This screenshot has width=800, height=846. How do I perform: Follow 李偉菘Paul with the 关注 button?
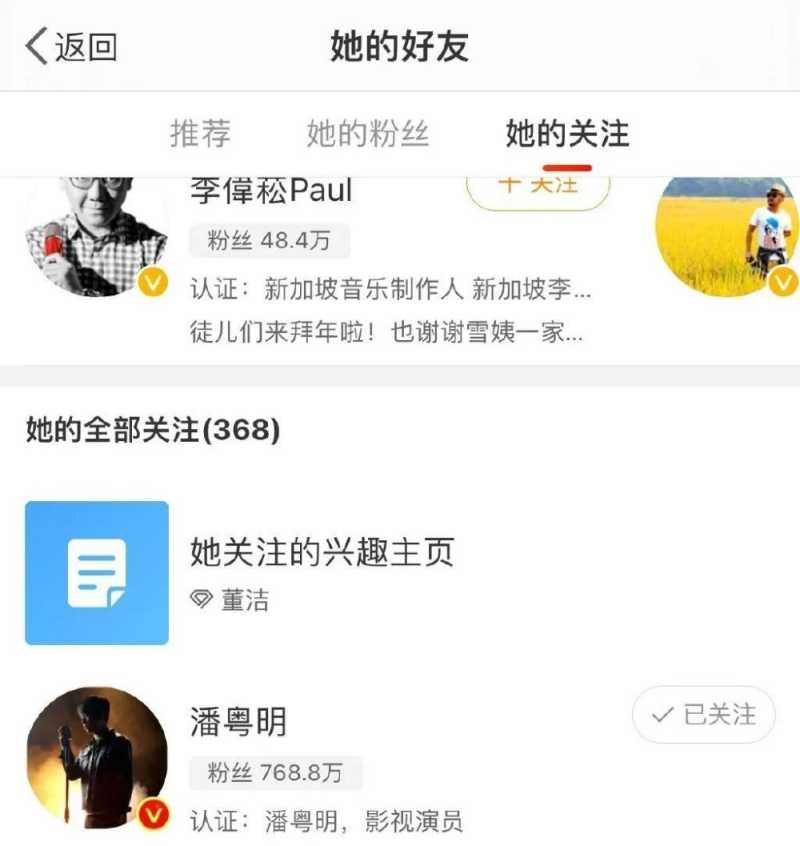pyautogui.click(x=538, y=187)
